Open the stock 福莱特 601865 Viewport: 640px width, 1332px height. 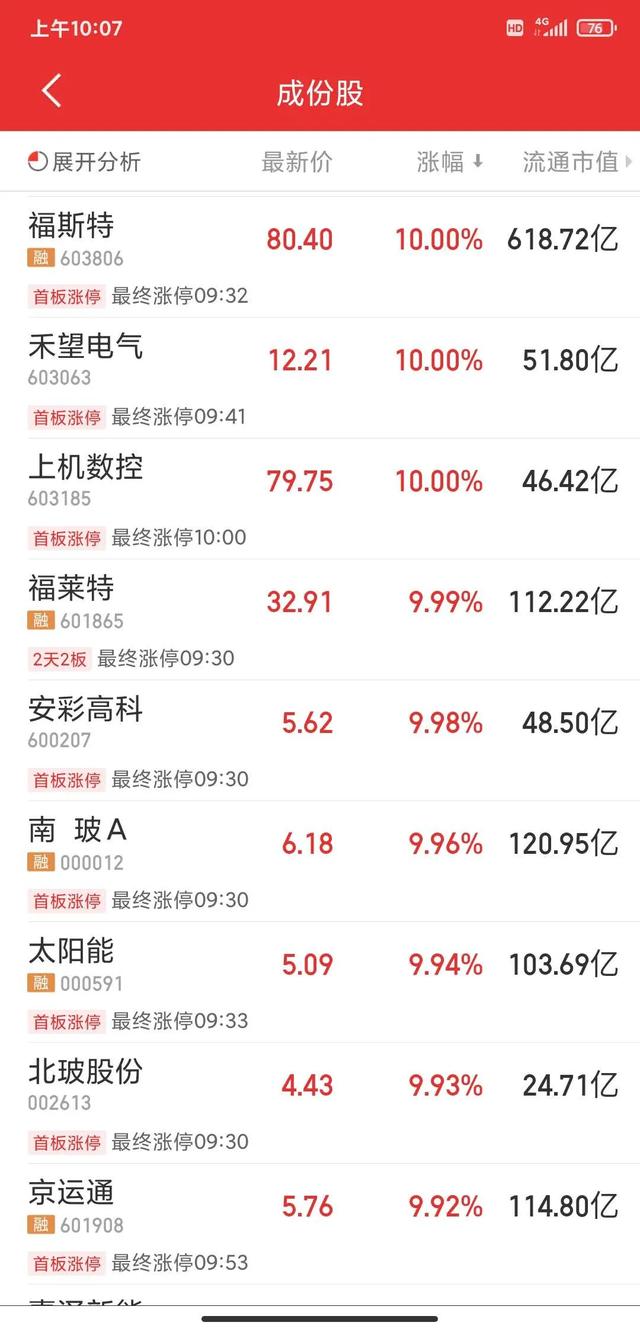[x=320, y=620]
